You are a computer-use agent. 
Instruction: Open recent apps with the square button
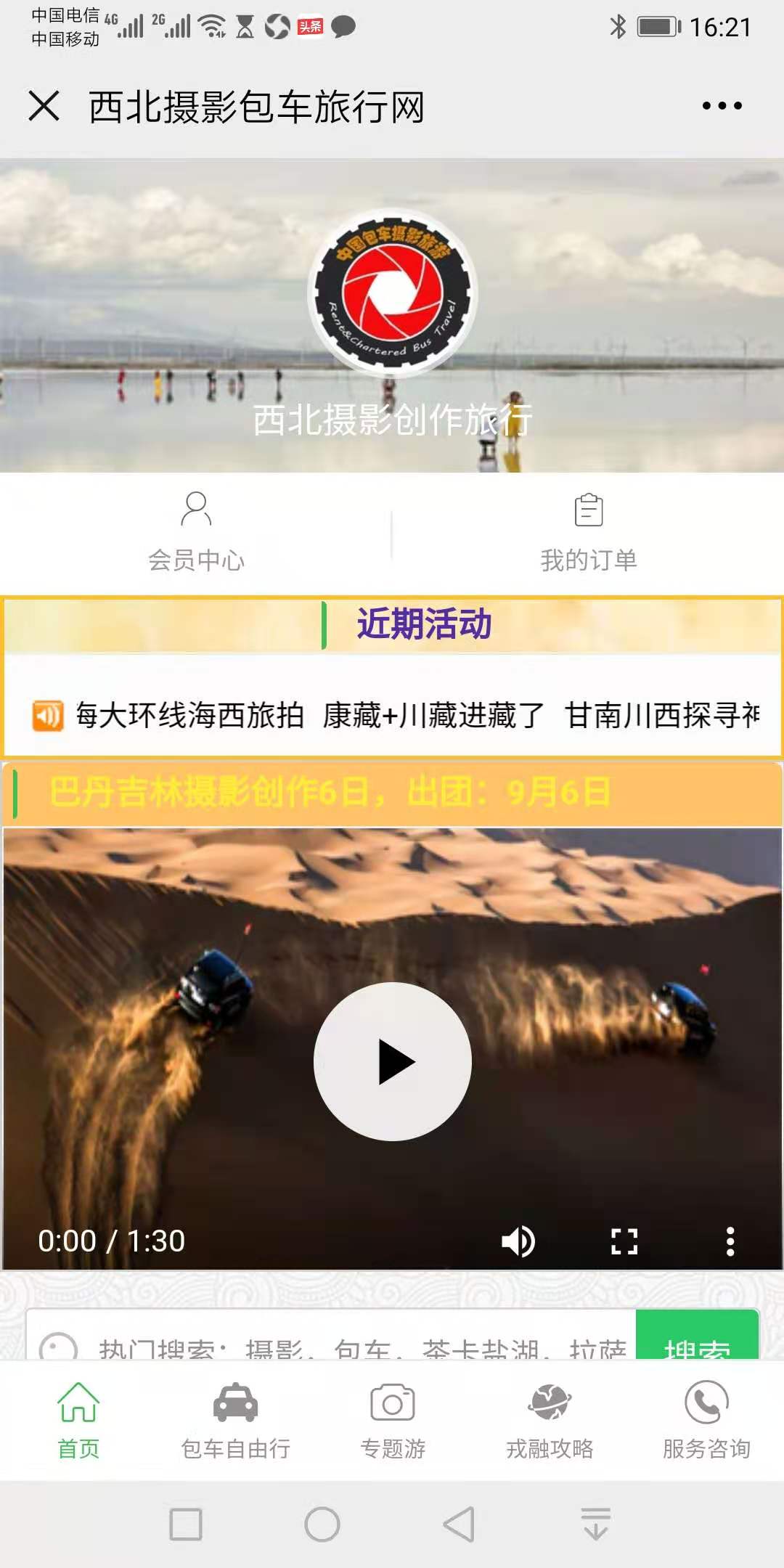pyautogui.click(x=186, y=1524)
